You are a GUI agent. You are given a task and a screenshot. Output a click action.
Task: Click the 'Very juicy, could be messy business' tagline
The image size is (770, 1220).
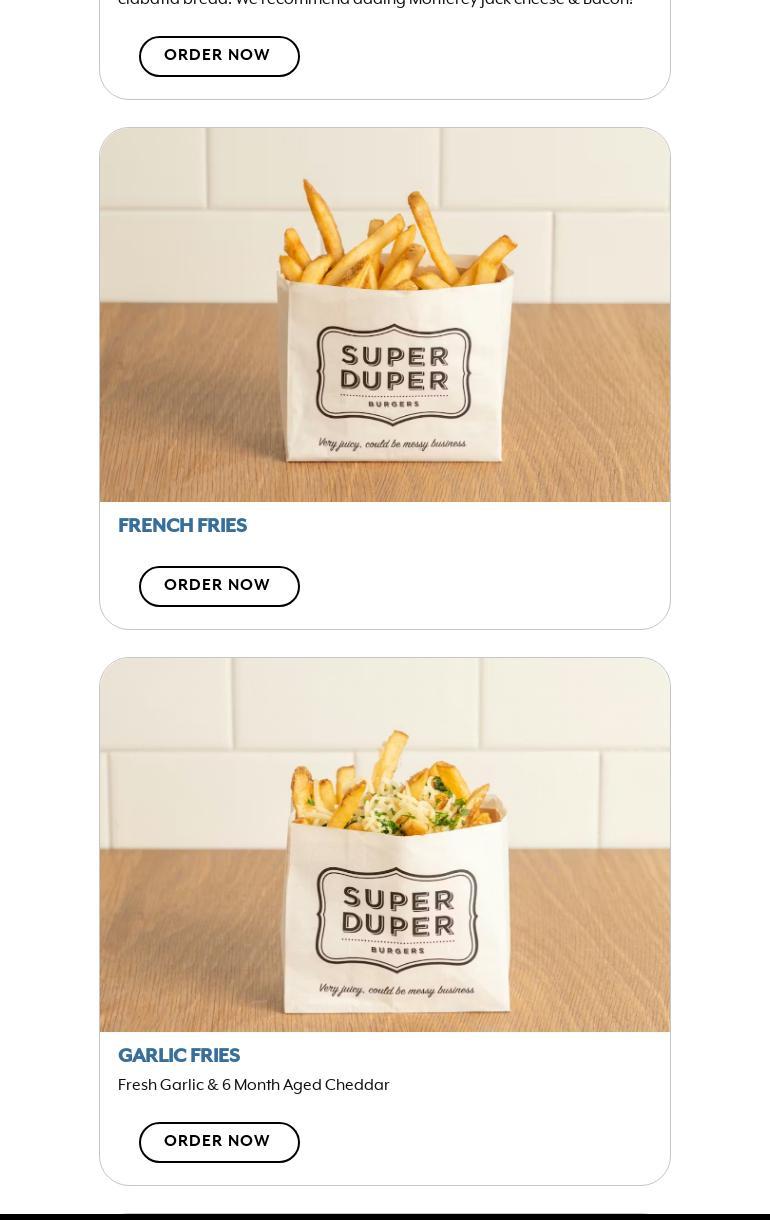pyautogui.click(x=392, y=442)
